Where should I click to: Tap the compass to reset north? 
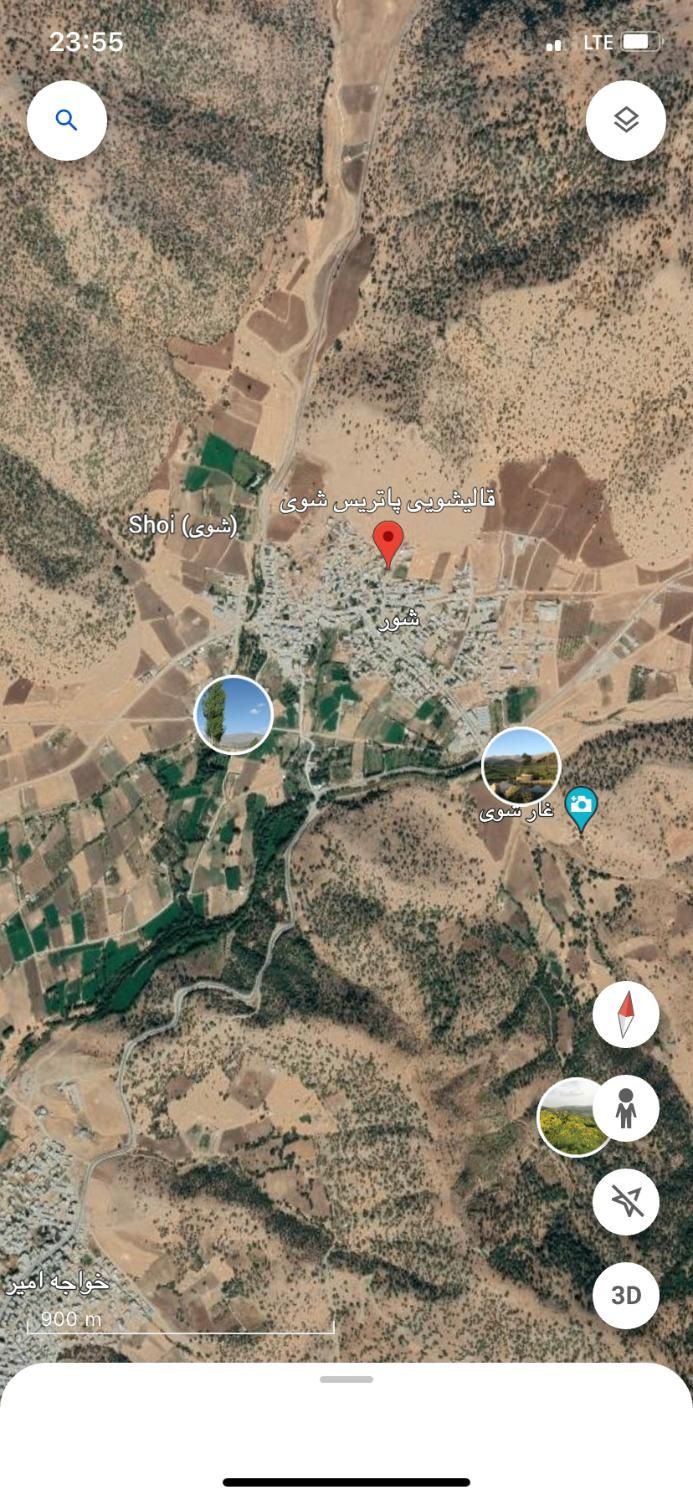click(x=626, y=1014)
